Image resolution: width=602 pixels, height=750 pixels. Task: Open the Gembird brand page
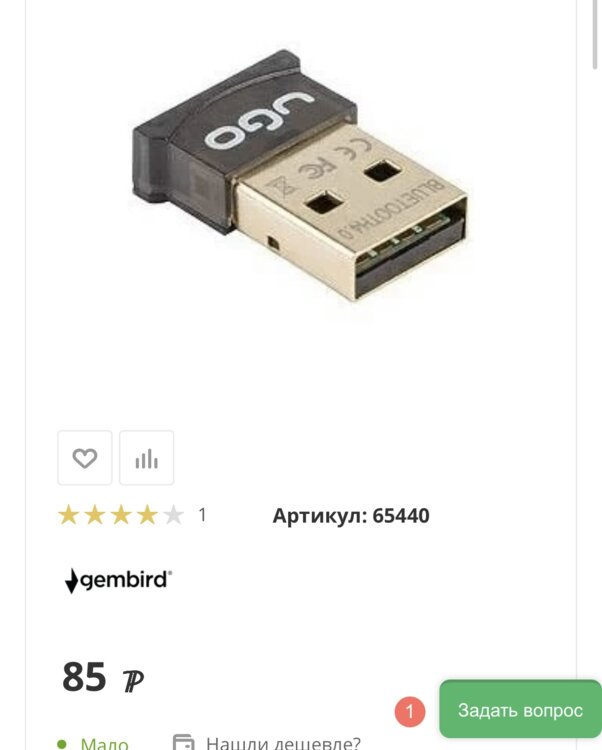tap(118, 580)
